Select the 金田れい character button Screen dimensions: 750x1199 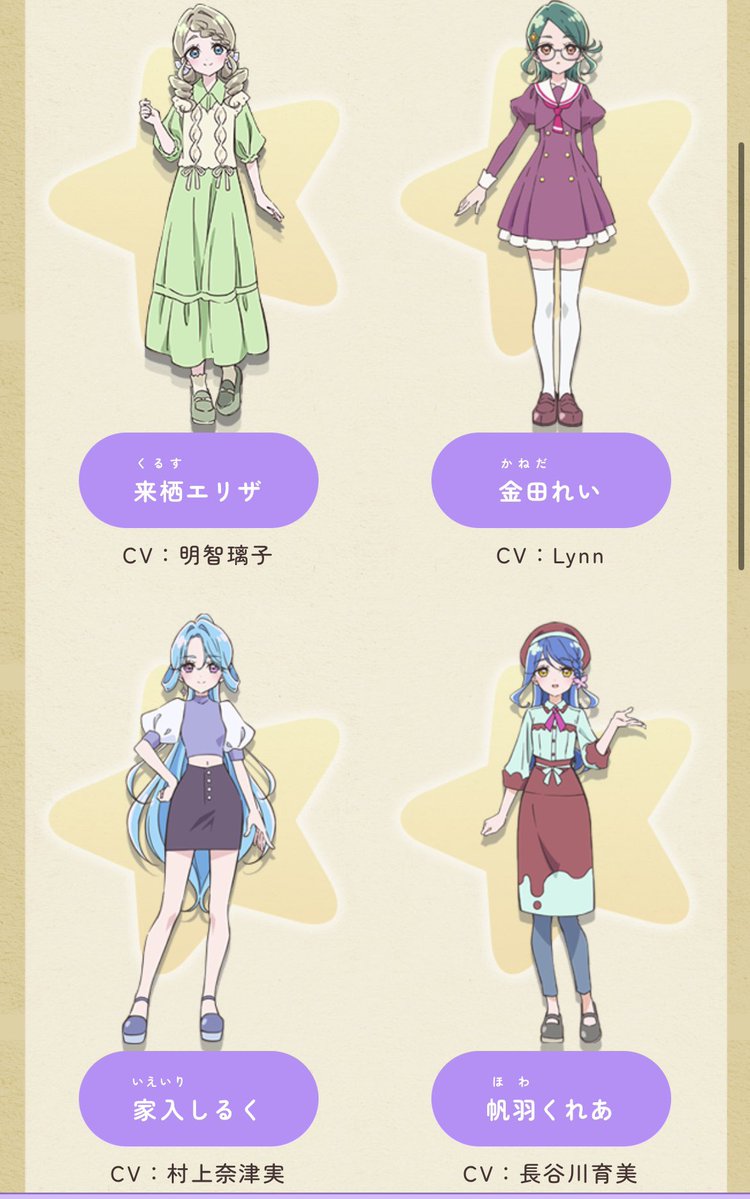(x=551, y=481)
